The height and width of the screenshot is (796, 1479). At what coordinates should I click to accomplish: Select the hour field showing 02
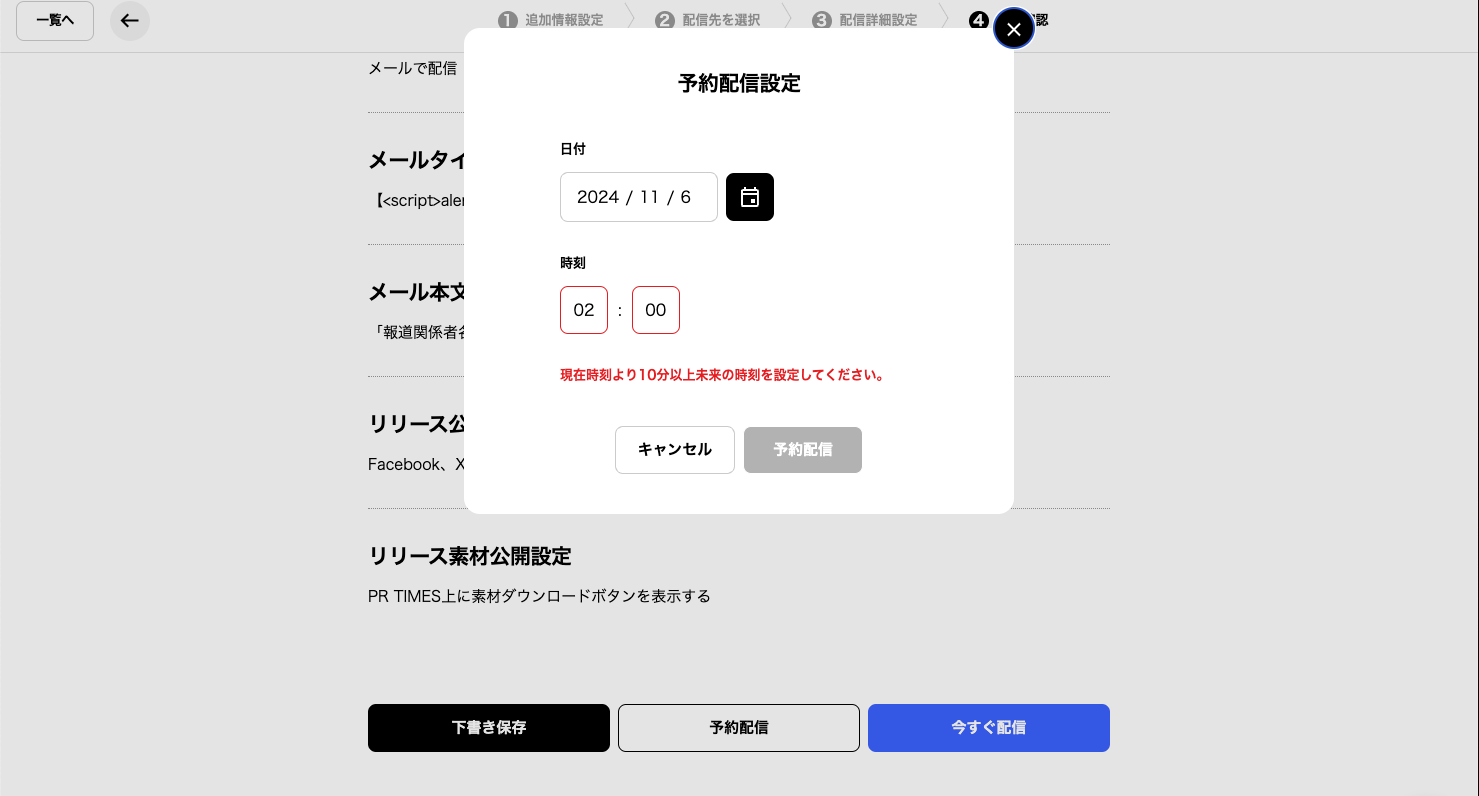click(x=584, y=310)
